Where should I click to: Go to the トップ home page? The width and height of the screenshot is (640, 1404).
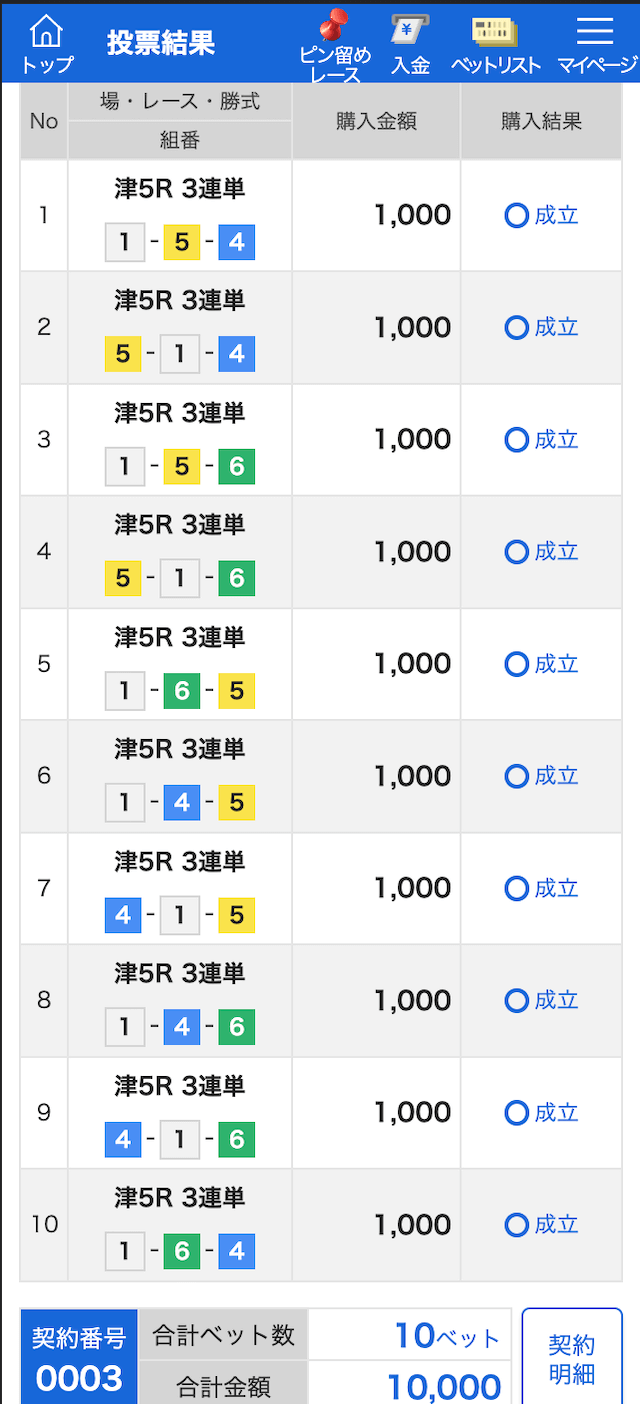click(x=47, y=45)
